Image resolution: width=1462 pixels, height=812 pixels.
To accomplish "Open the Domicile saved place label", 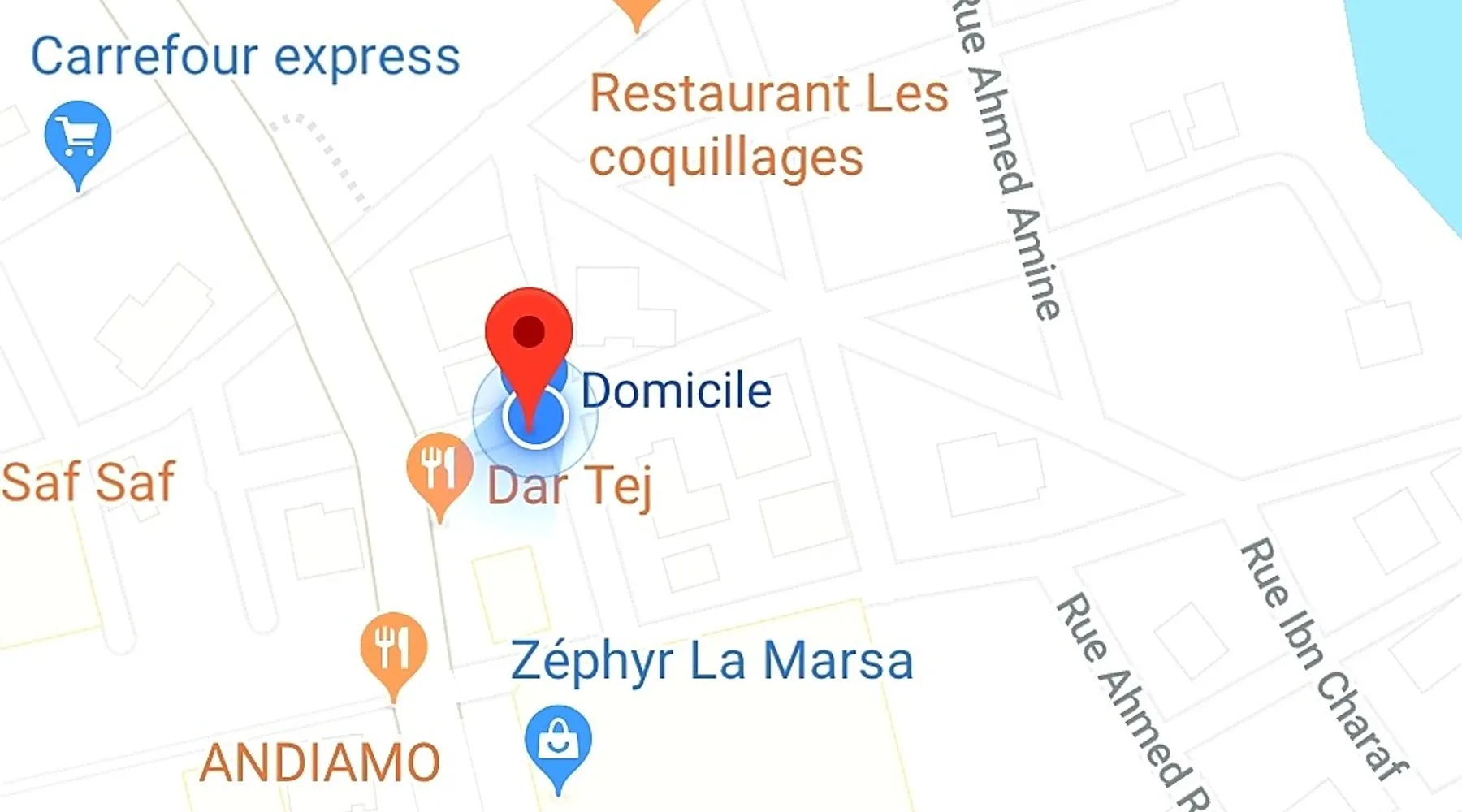I will click(676, 391).
